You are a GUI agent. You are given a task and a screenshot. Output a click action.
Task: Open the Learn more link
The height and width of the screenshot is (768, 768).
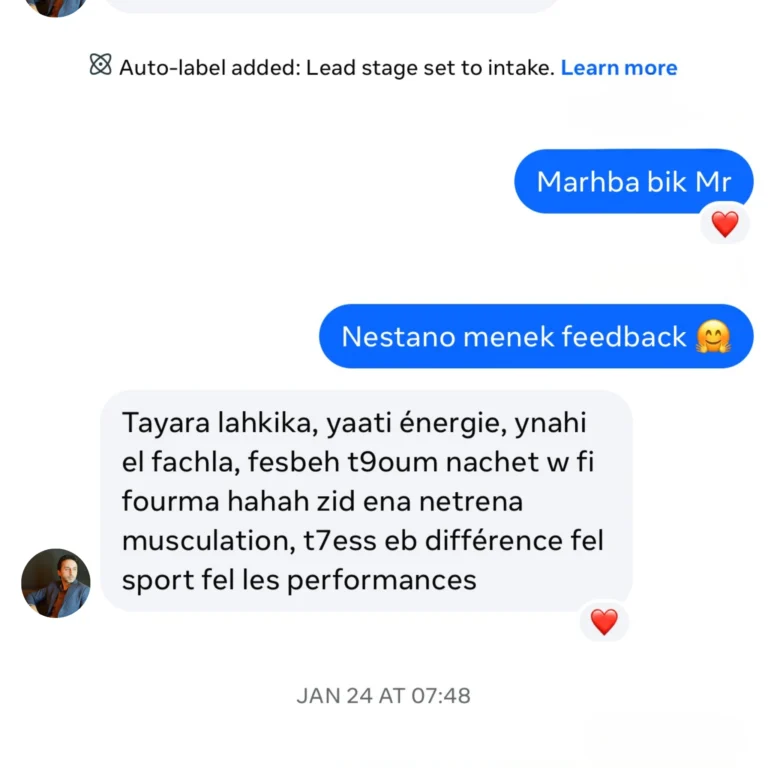point(618,68)
